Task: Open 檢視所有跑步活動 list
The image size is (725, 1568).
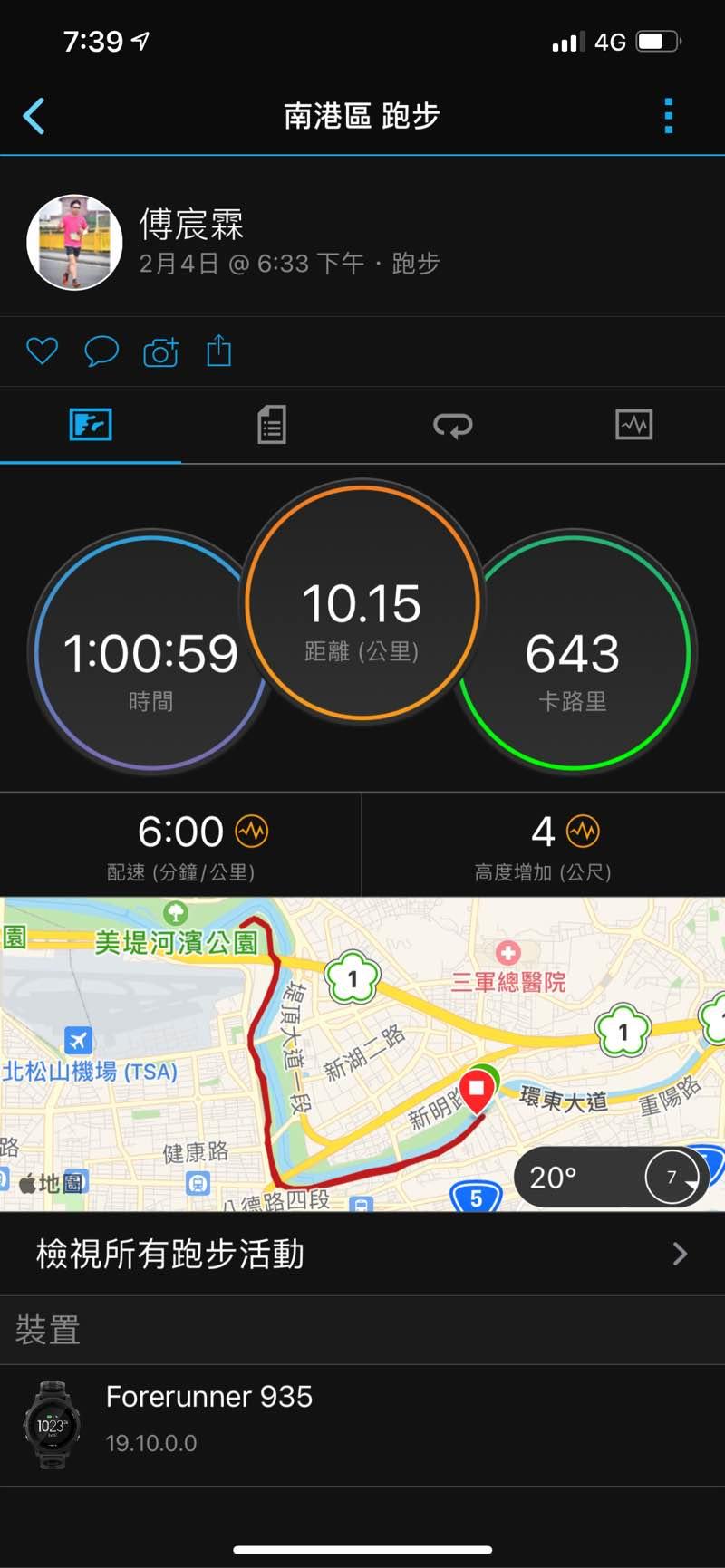Action: click(362, 1254)
